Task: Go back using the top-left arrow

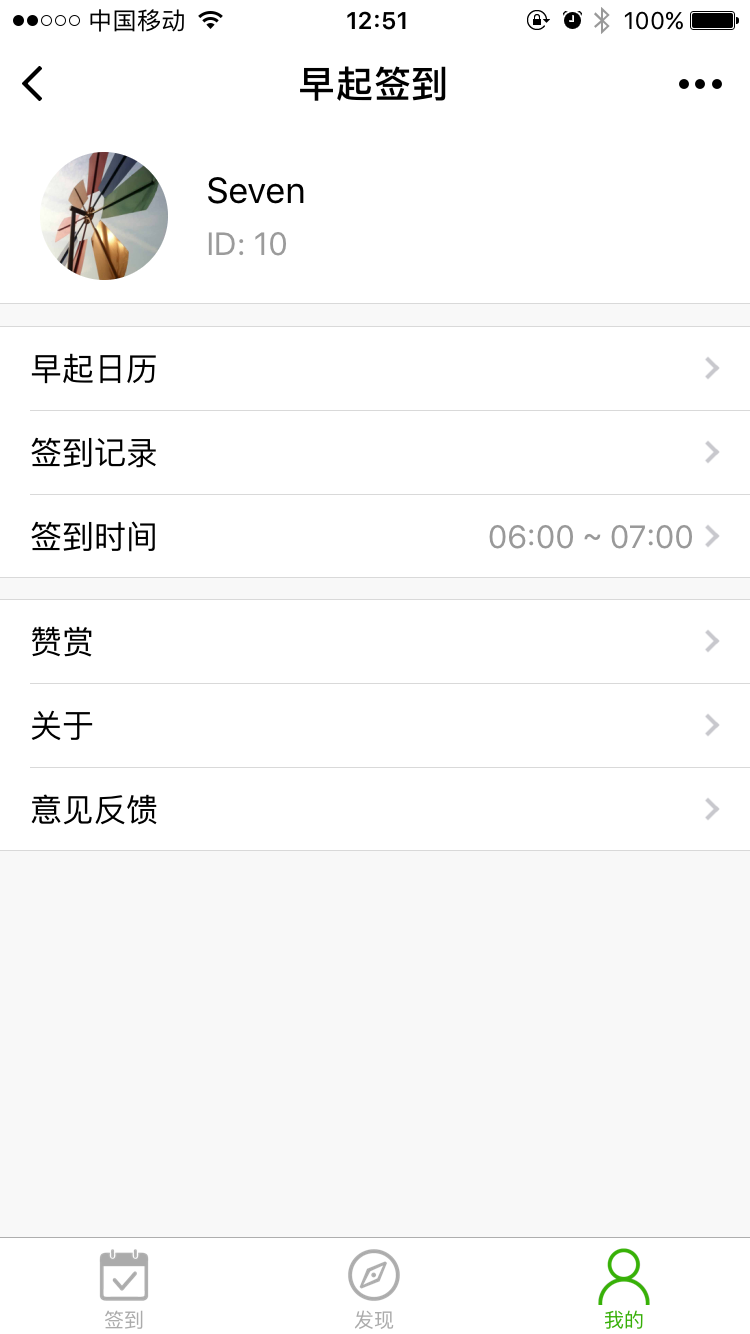Action: [x=33, y=84]
